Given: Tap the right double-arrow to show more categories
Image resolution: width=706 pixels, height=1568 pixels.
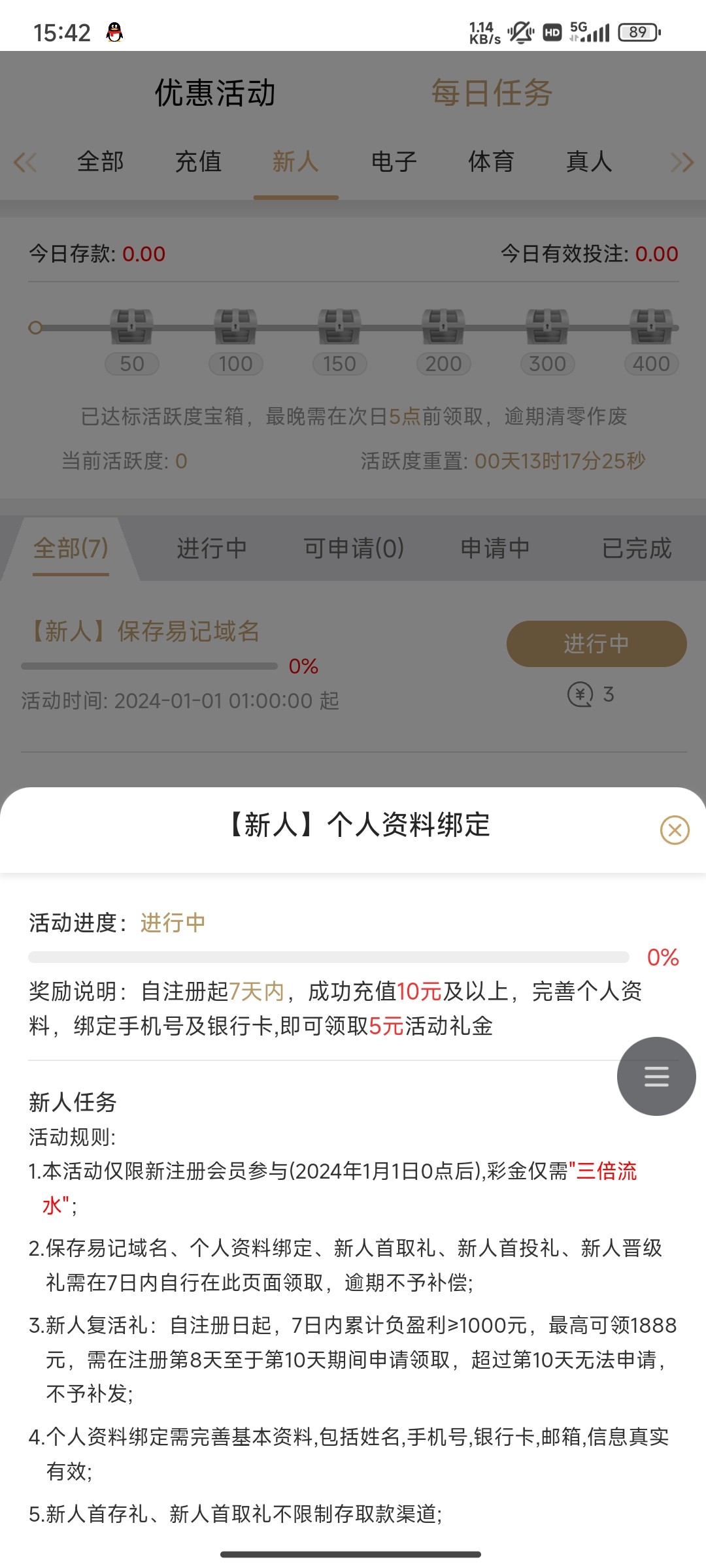Looking at the screenshot, I should [x=682, y=162].
